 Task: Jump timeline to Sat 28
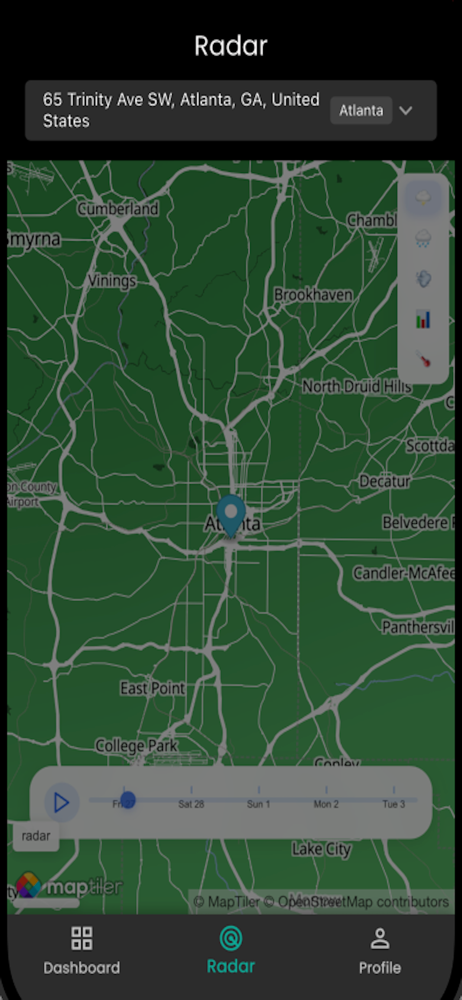191,804
